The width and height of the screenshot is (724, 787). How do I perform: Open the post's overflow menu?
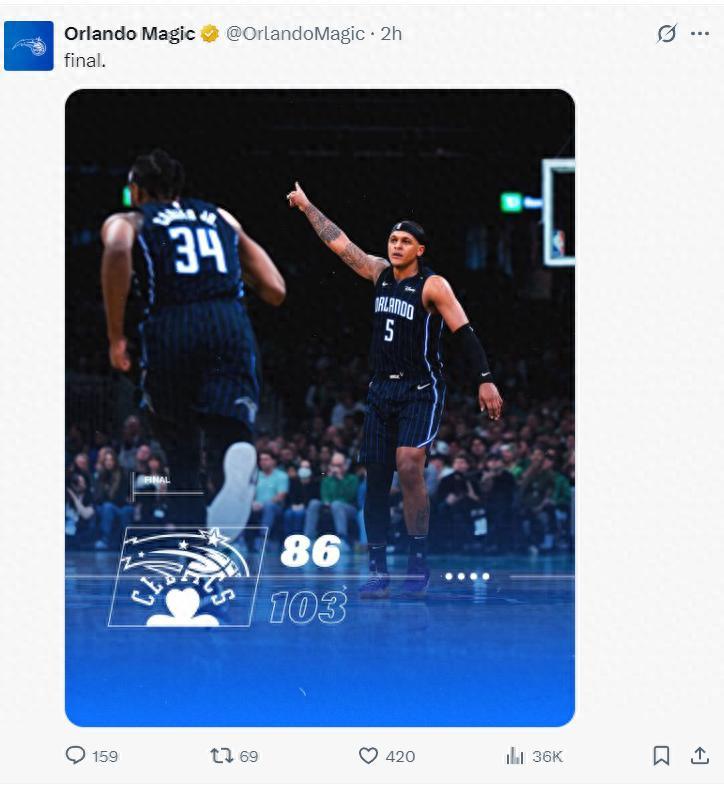tap(700, 33)
